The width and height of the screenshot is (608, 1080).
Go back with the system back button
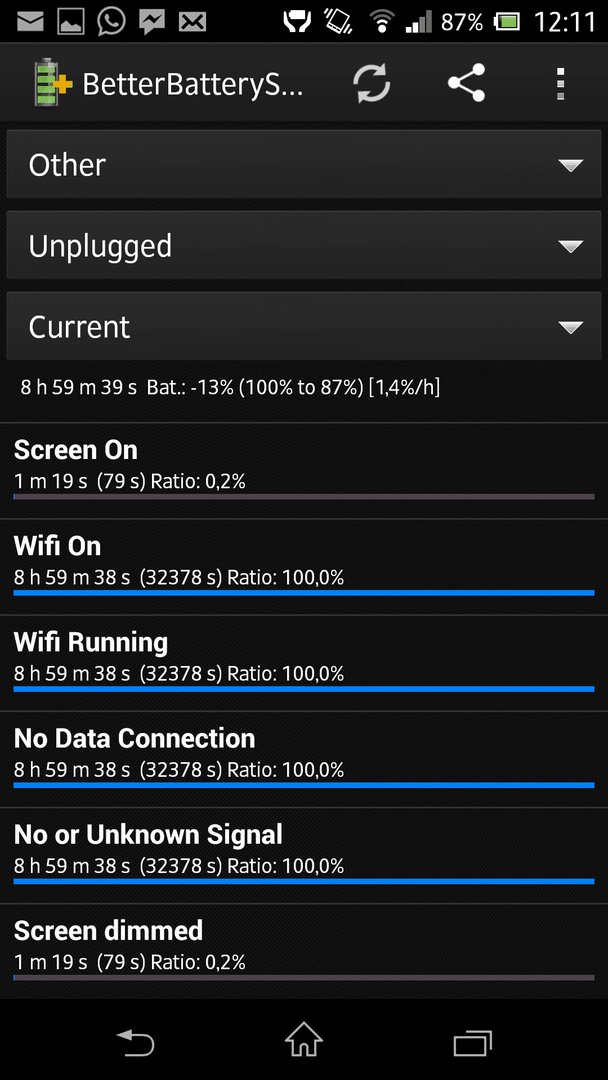(x=135, y=1042)
